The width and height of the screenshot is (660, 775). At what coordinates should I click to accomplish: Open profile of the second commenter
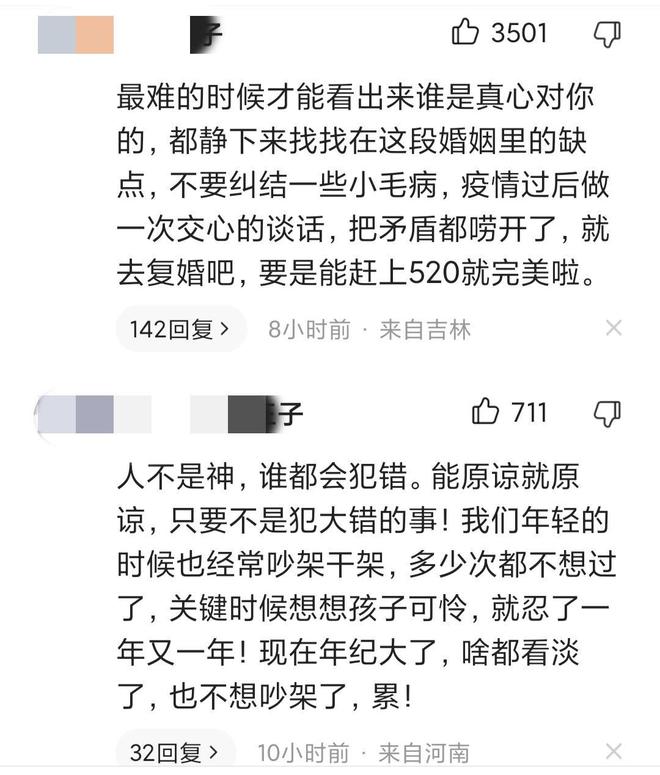point(92,414)
